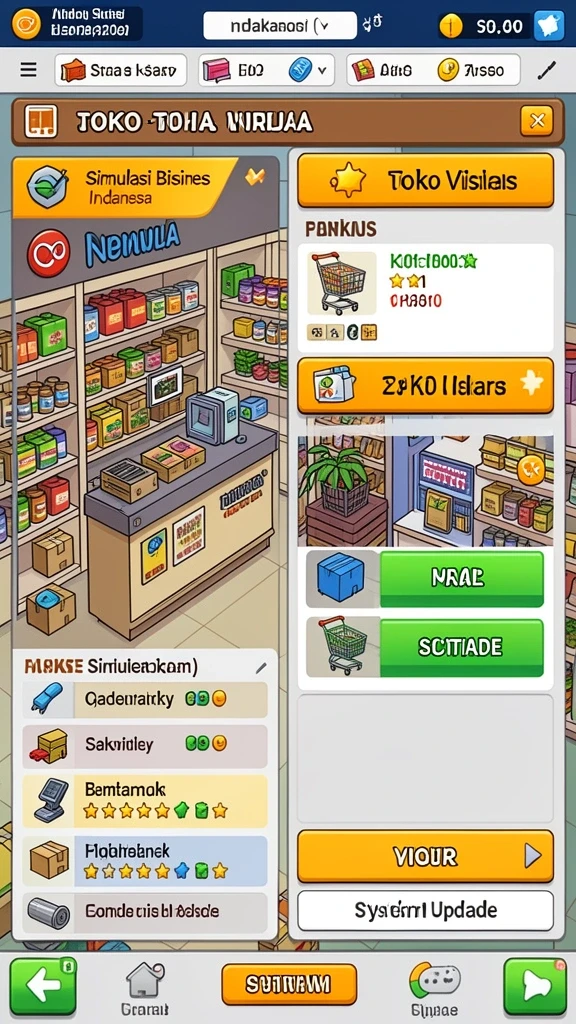Tap the Toko Visilais button

(x=425, y=181)
